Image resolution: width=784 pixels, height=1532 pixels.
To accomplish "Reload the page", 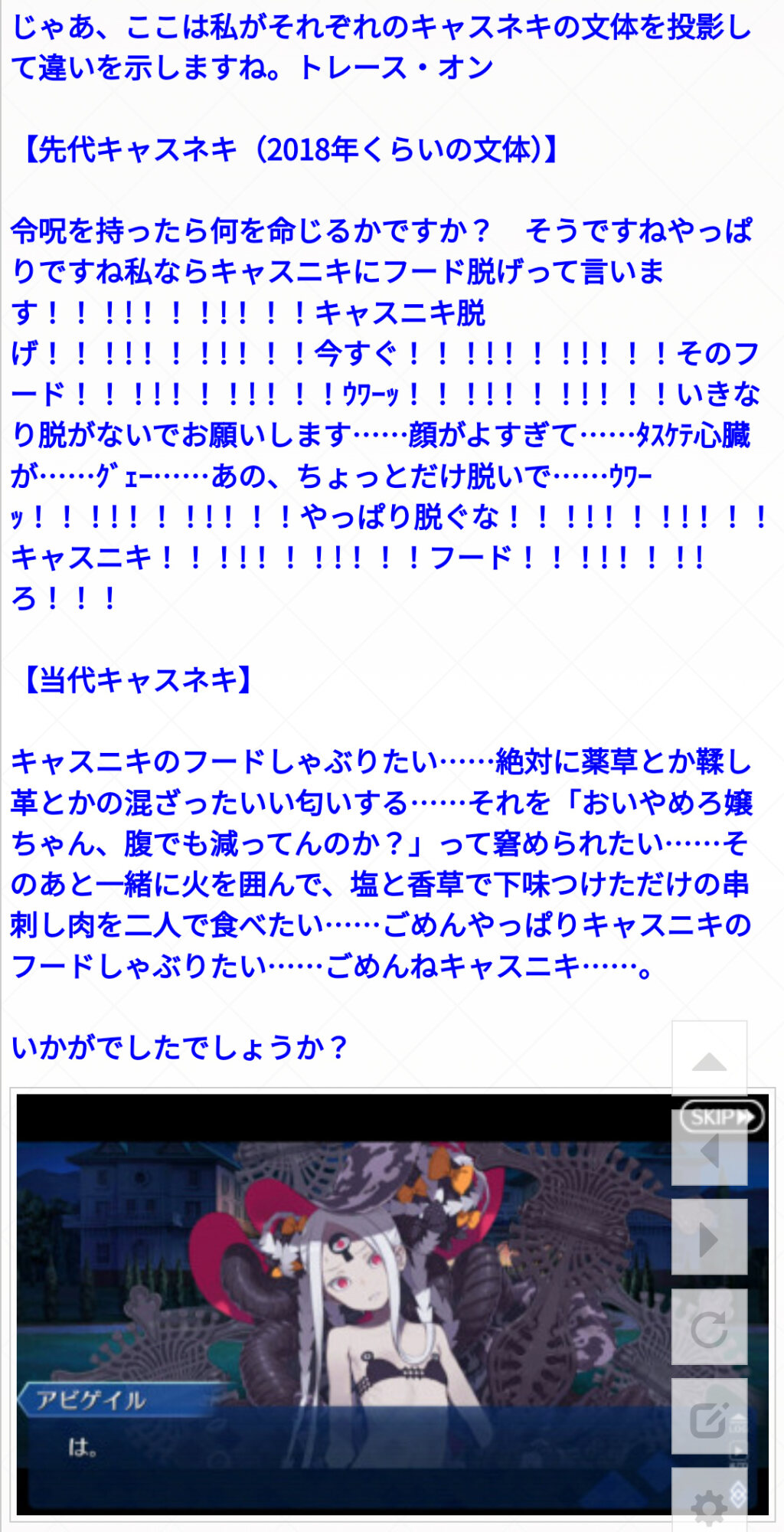I will 709,1329.
